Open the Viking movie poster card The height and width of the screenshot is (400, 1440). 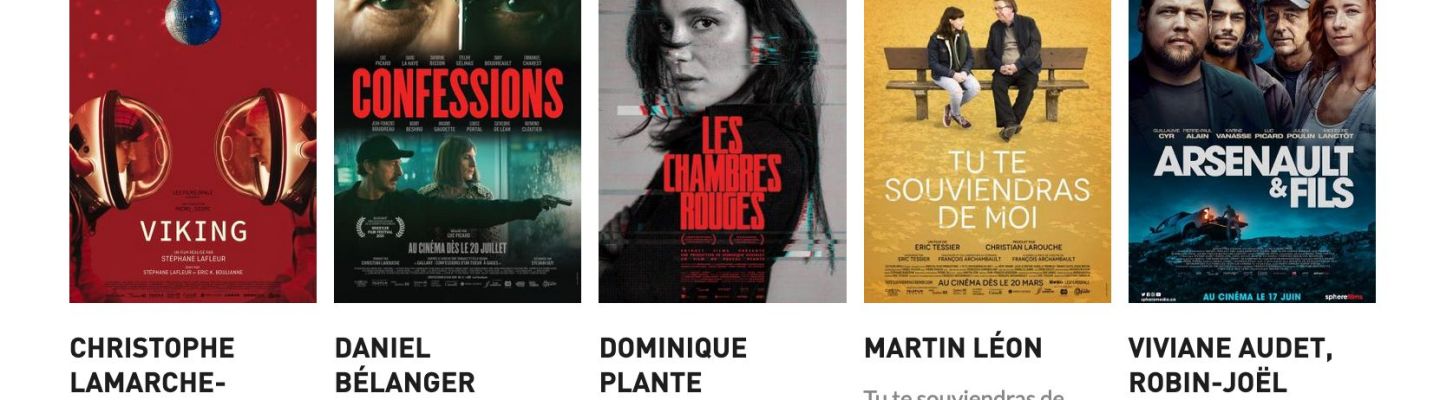193,150
